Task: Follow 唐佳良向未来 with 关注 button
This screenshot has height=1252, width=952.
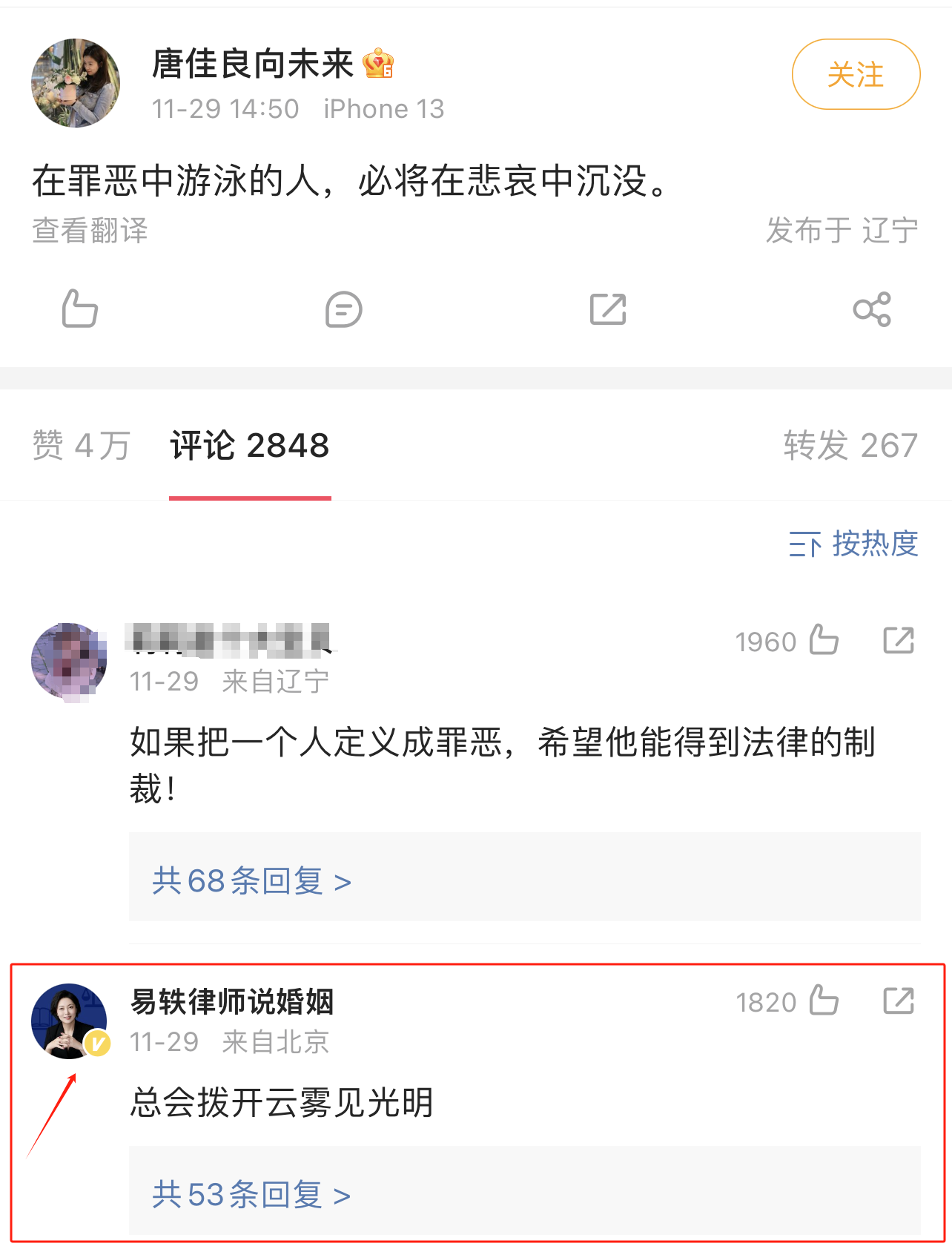Action: coord(856,75)
